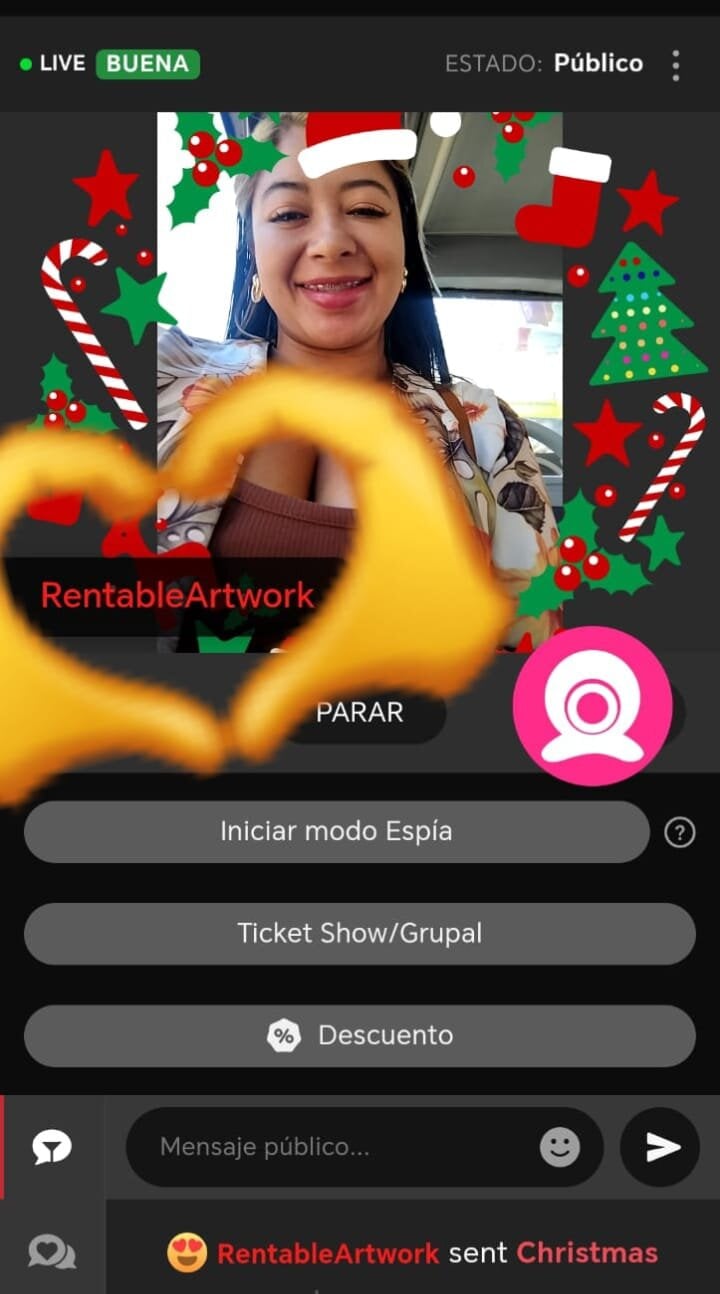Open the Descuento discount option

[x=359, y=1035]
